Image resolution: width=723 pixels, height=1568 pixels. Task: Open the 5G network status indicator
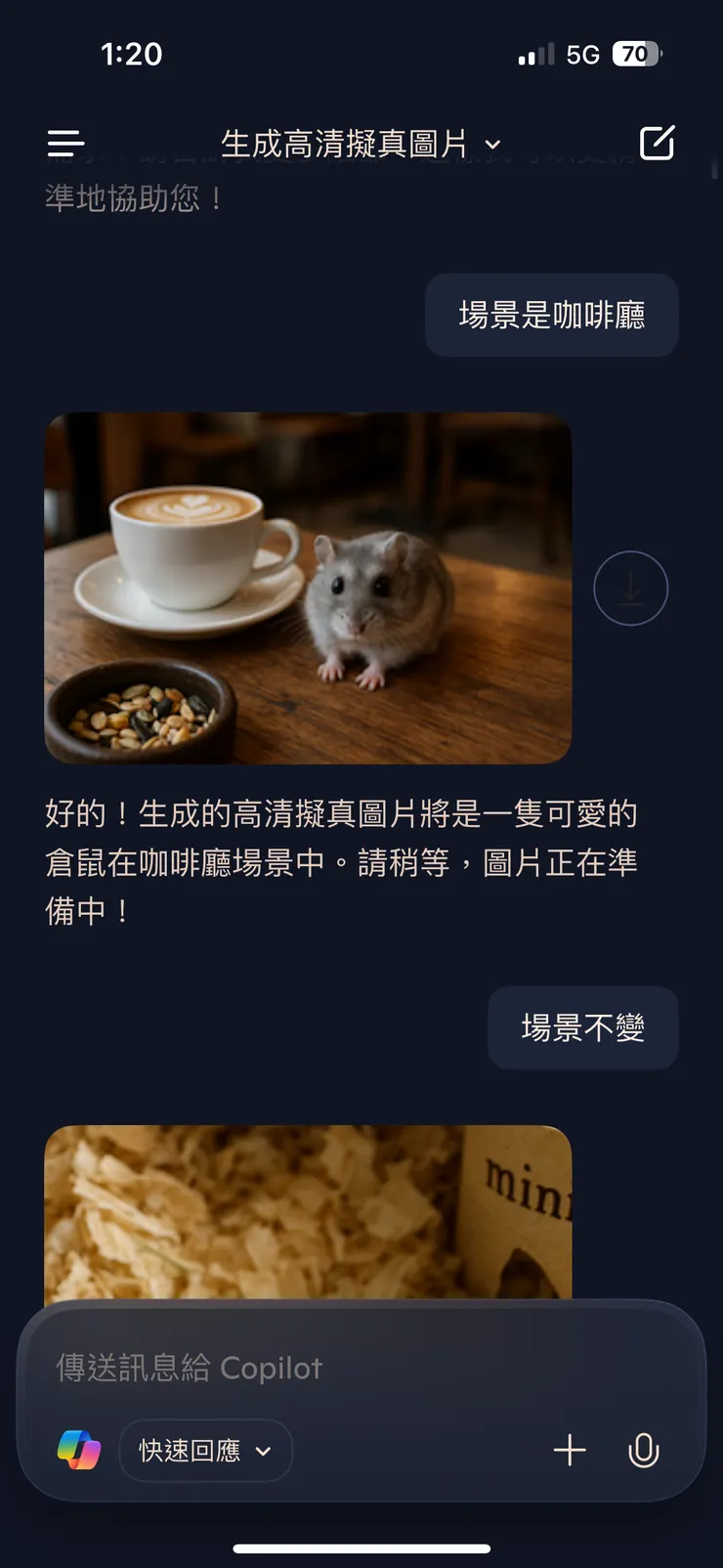click(581, 55)
